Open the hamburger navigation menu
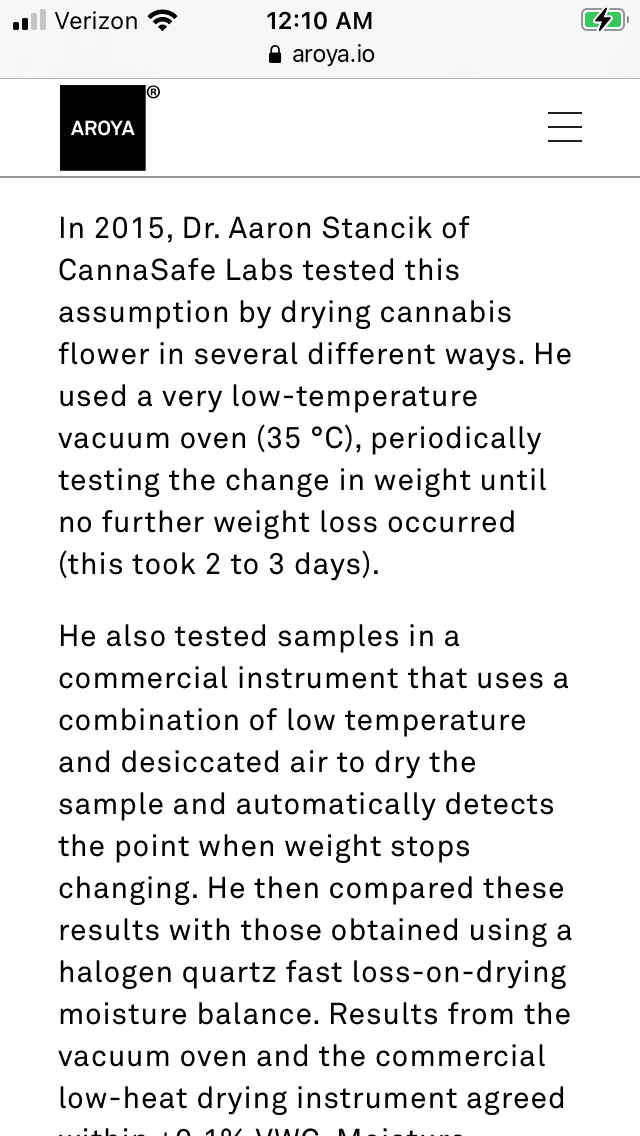 click(565, 128)
